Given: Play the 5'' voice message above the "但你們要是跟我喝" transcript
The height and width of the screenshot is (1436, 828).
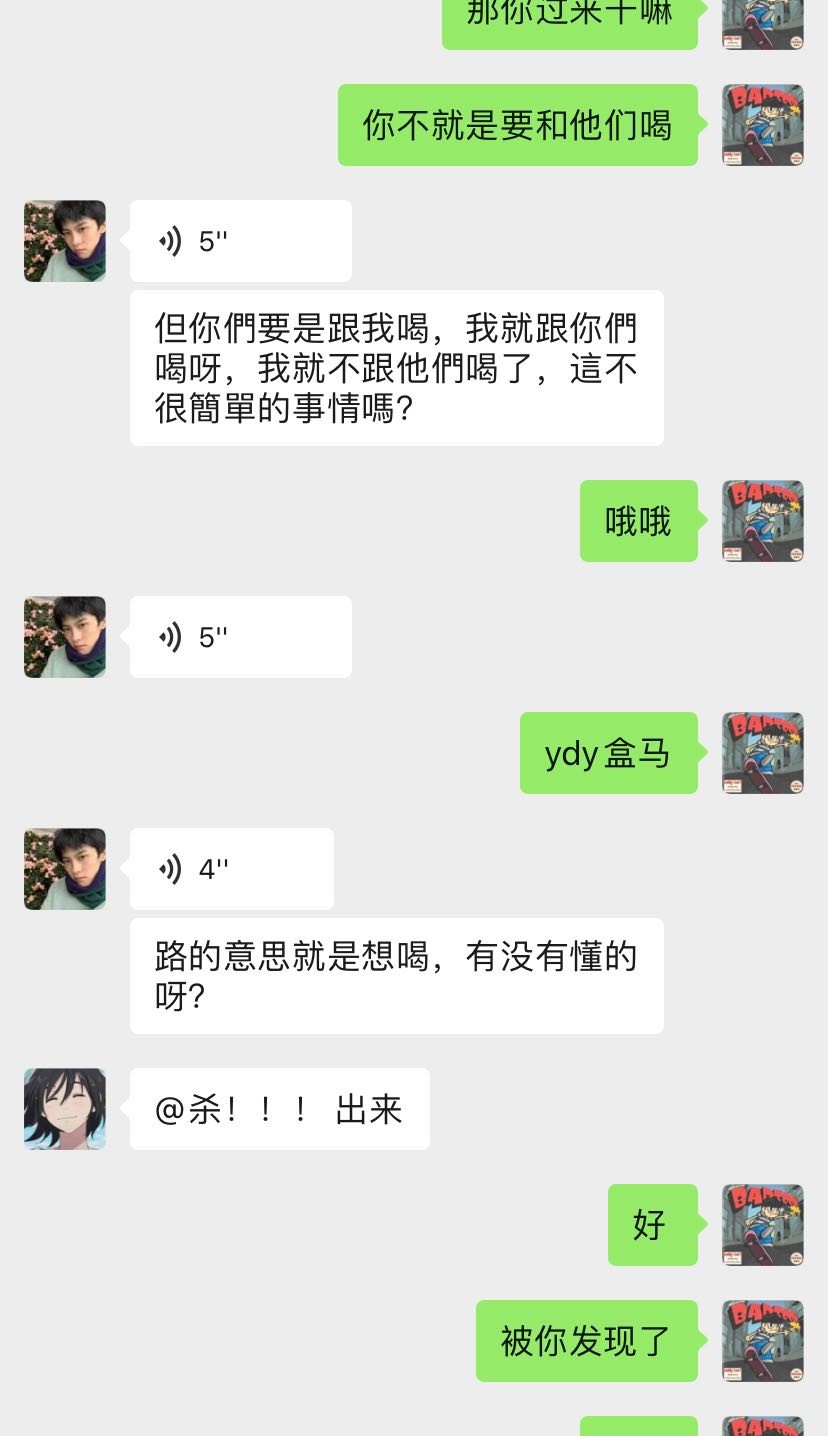Looking at the screenshot, I should 240,241.
